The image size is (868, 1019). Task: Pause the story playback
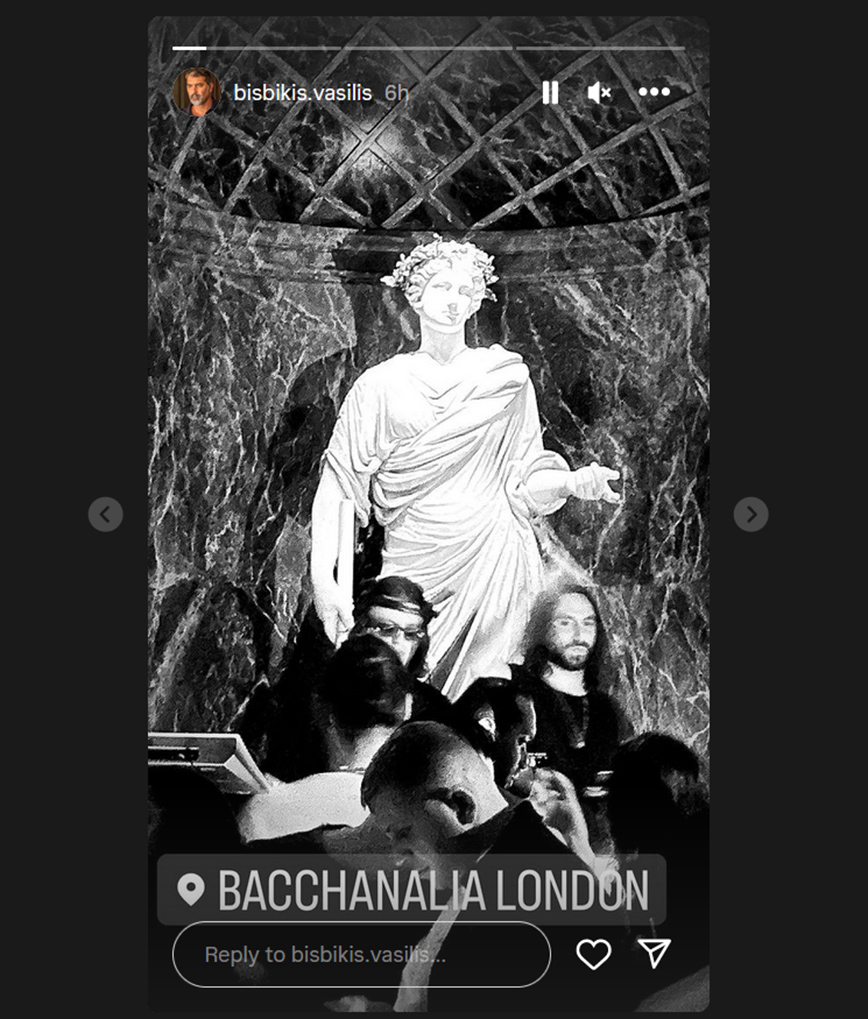[550, 93]
